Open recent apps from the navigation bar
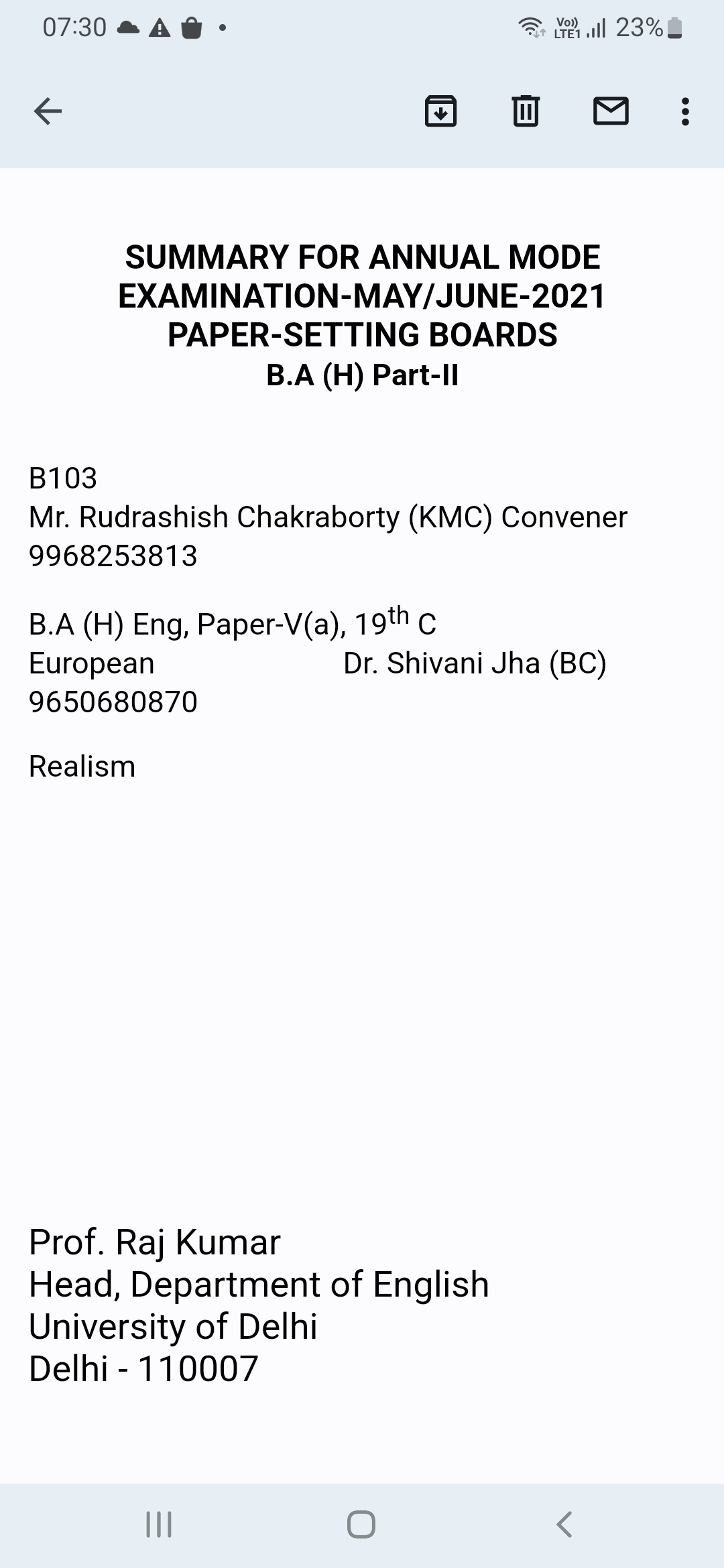Viewport: 724px width, 1568px height. point(159,1524)
